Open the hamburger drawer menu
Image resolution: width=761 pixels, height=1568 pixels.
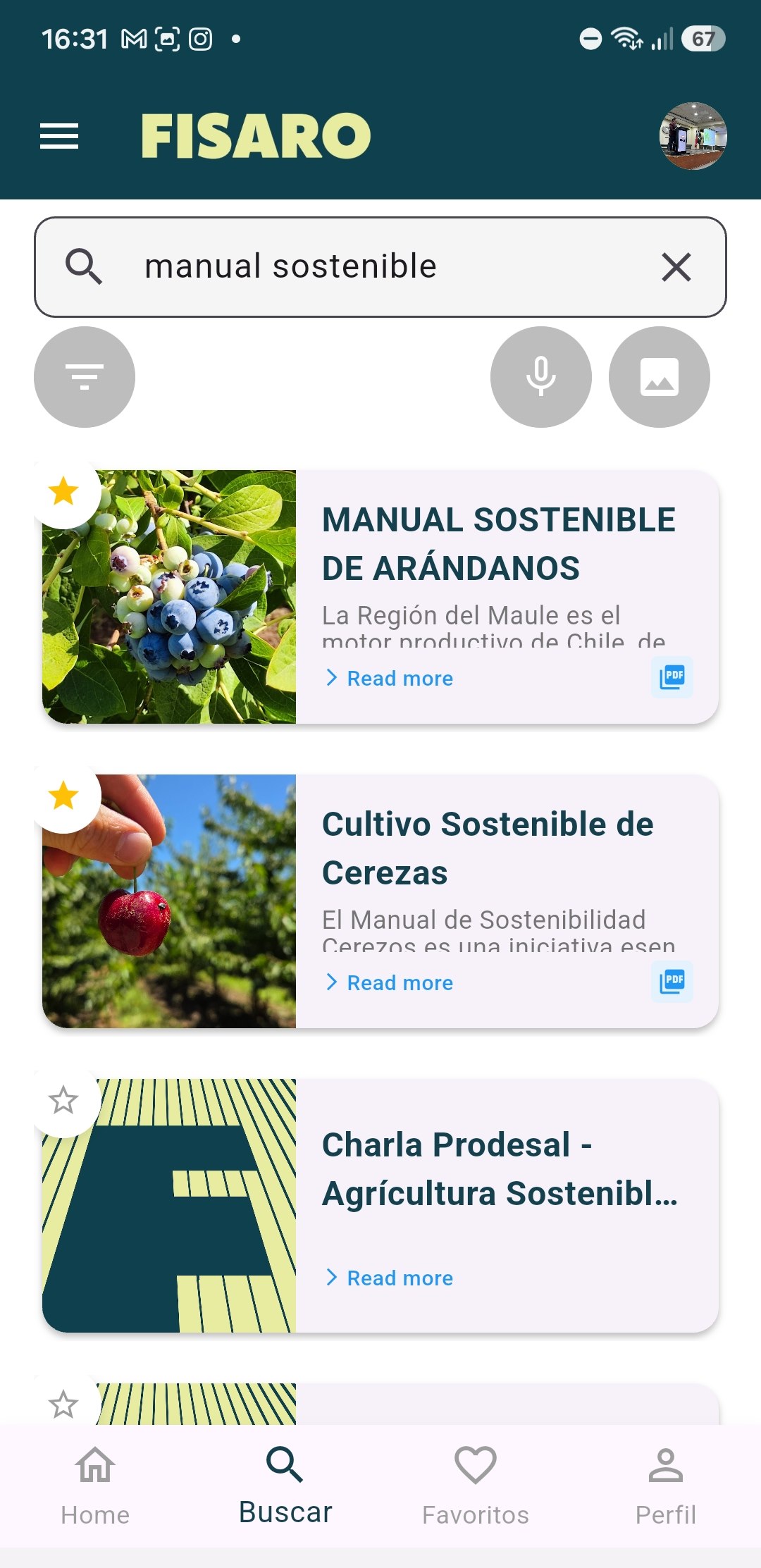coord(59,136)
